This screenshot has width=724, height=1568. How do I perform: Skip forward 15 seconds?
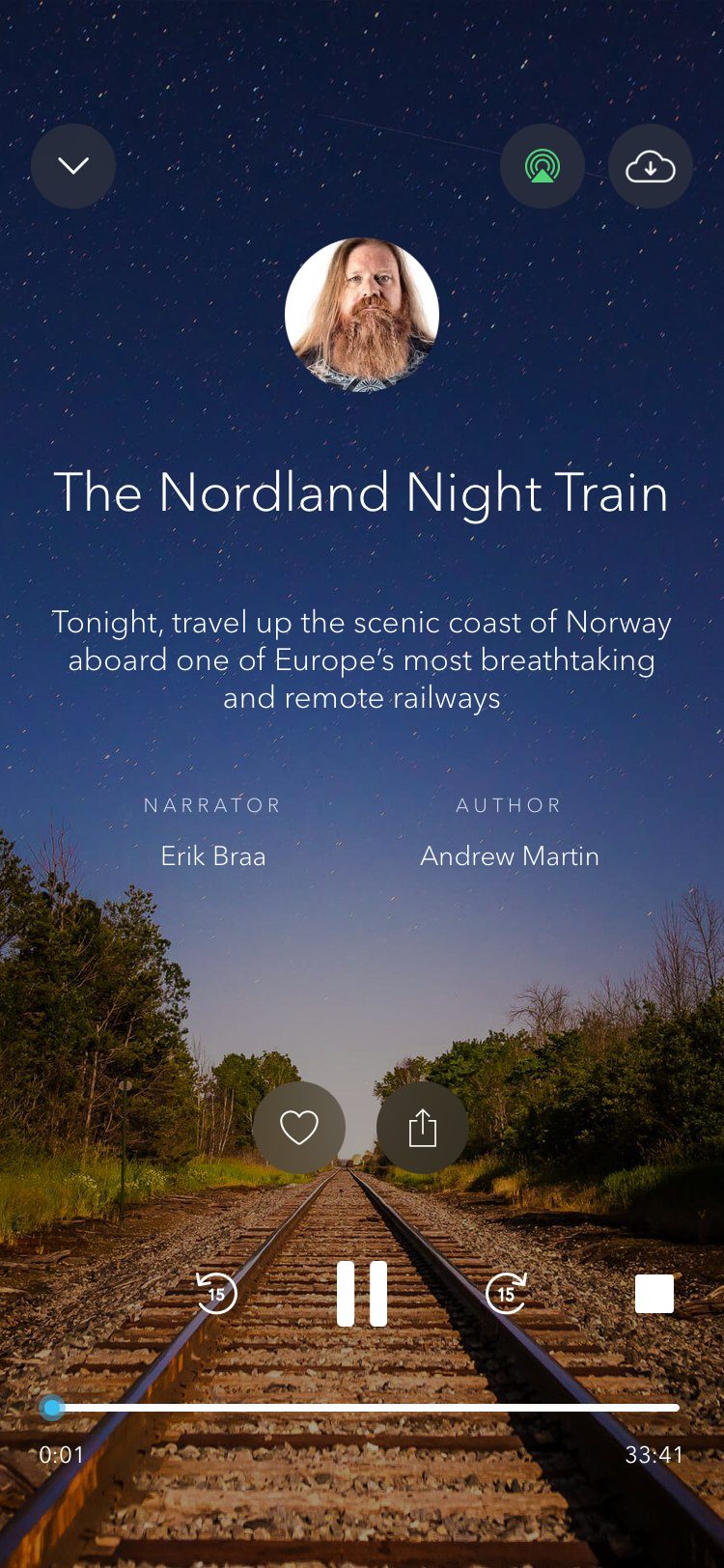pyautogui.click(x=506, y=1294)
